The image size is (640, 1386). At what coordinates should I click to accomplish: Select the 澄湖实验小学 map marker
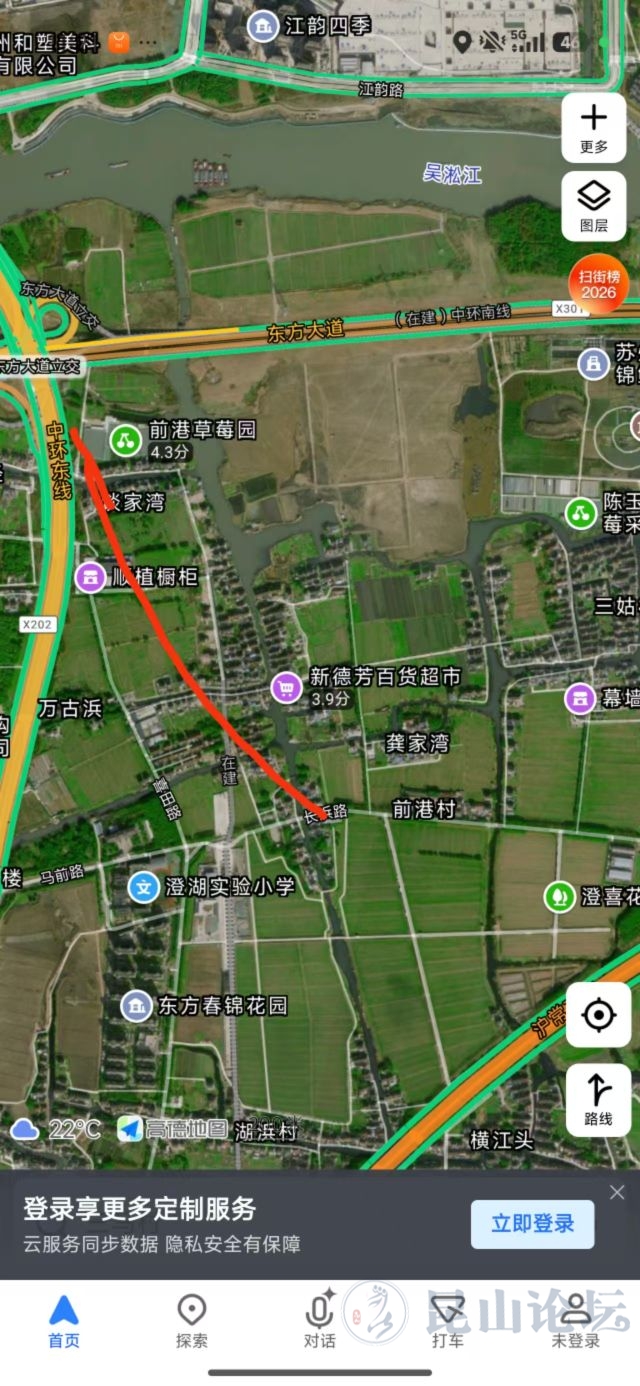(144, 886)
